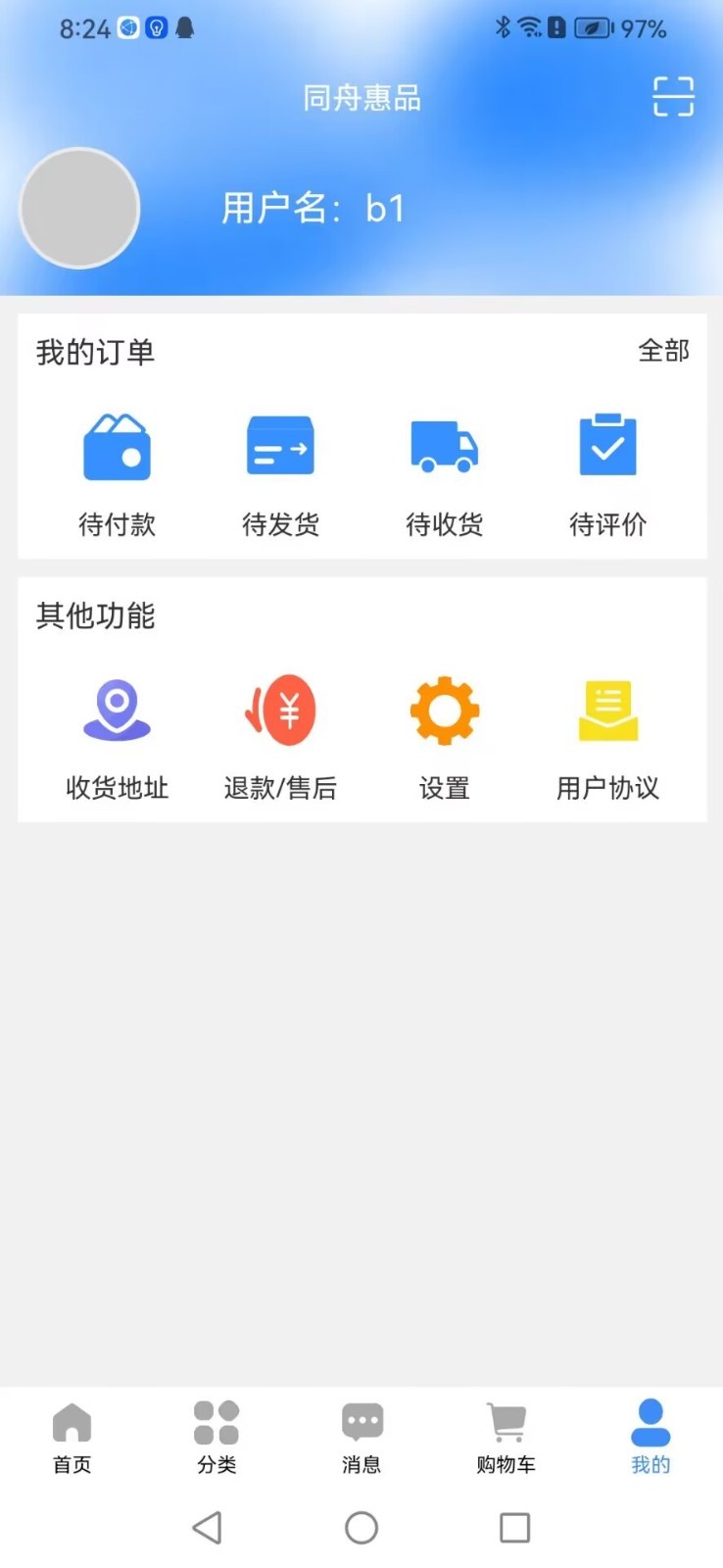Open 待发货 awaiting shipment orders
Screen dimensions: 723x1568
[x=280, y=470]
